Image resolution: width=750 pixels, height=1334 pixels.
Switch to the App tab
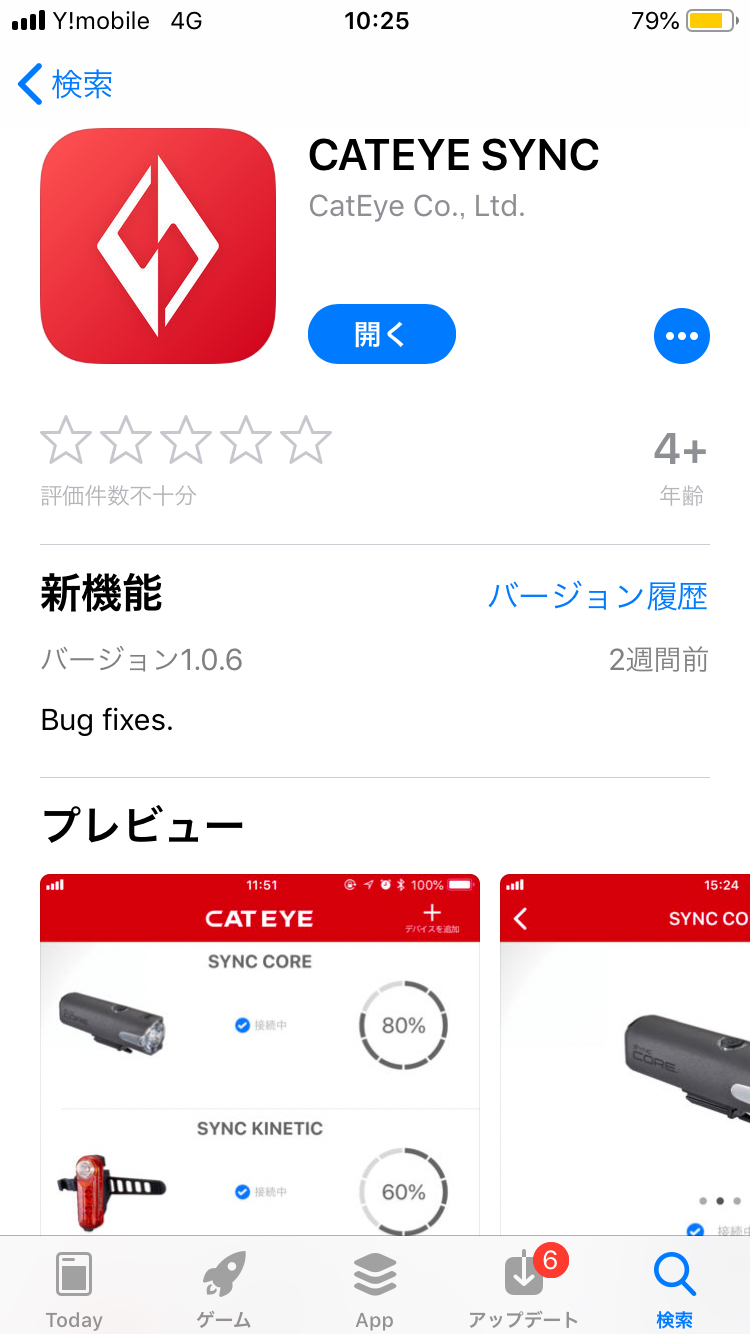[375, 1290]
